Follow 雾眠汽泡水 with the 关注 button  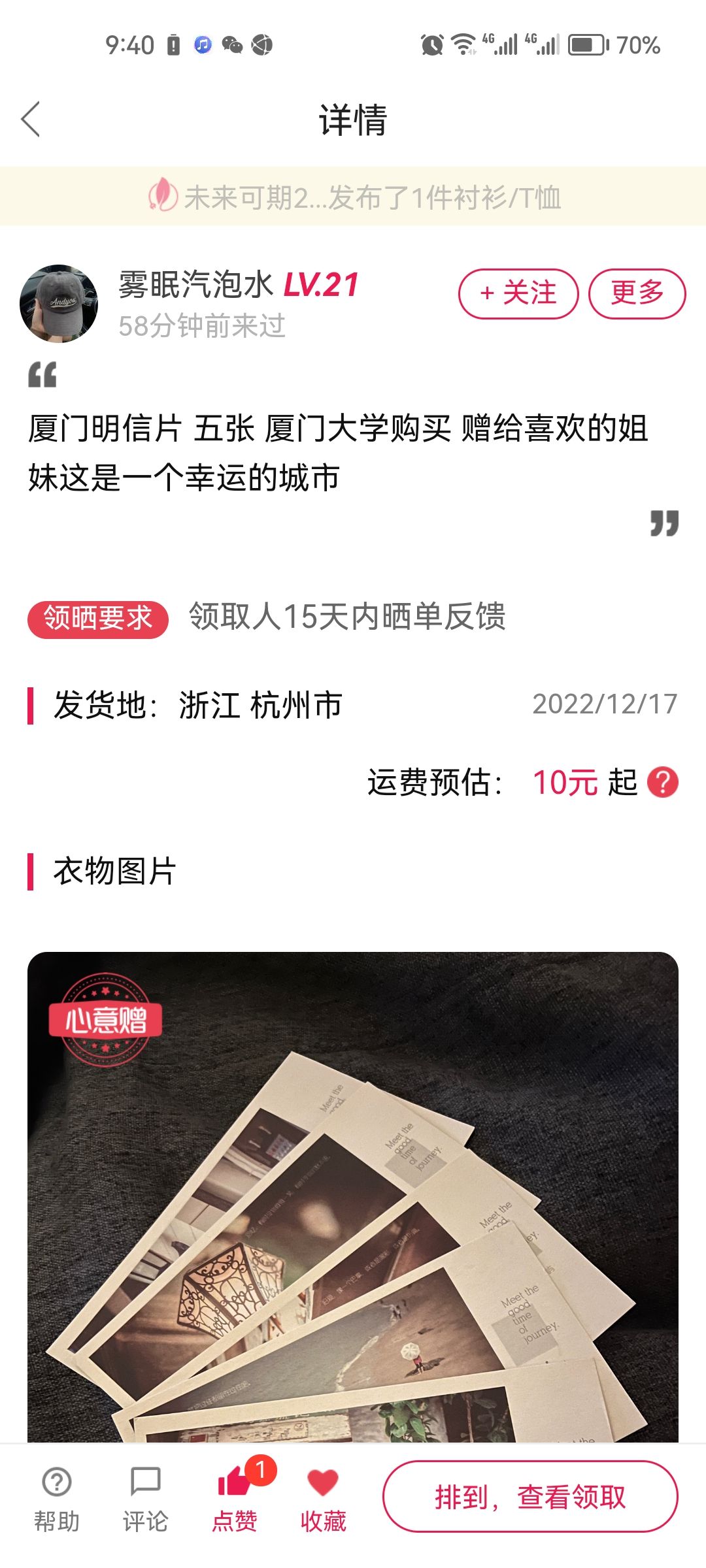pyautogui.click(x=518, y=293)
